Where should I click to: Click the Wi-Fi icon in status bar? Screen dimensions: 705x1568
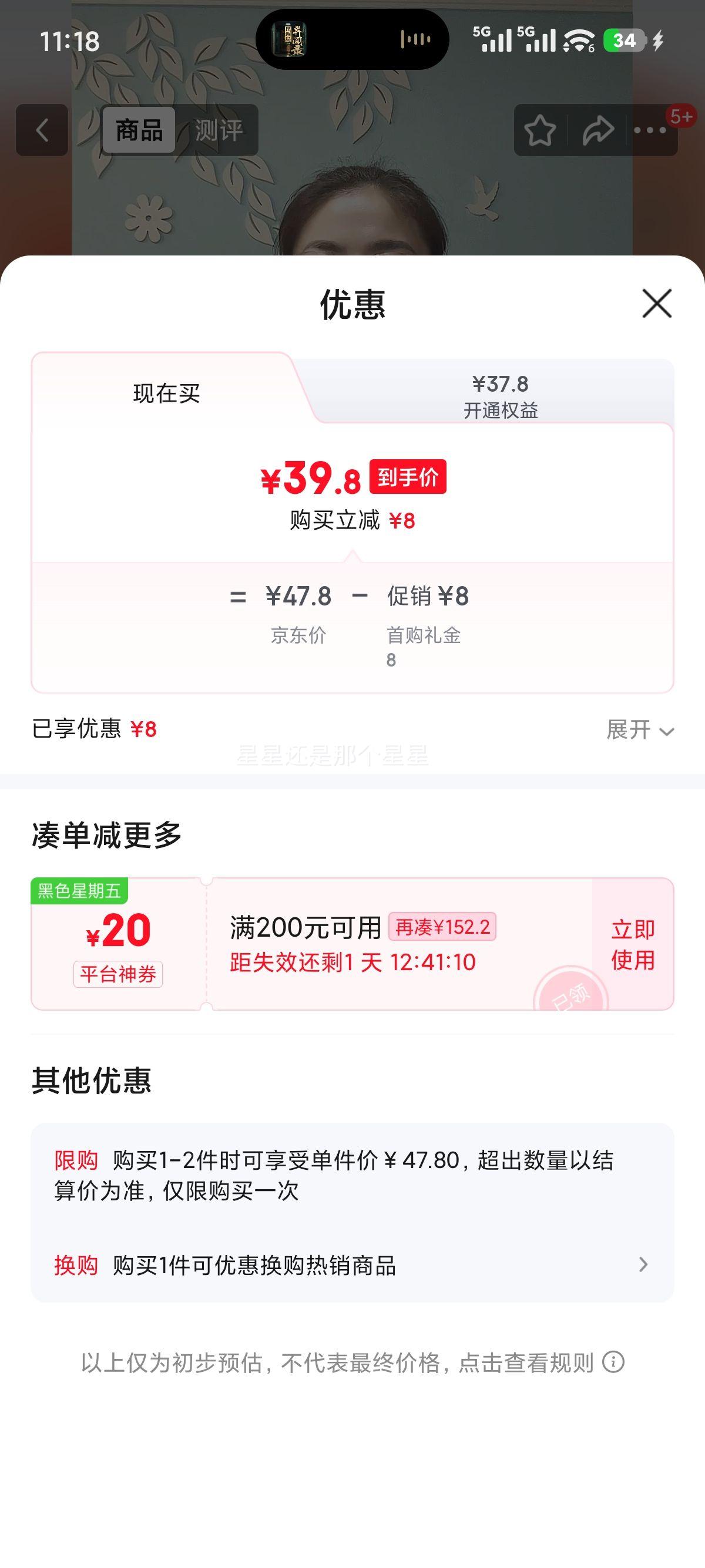point(577,41)
